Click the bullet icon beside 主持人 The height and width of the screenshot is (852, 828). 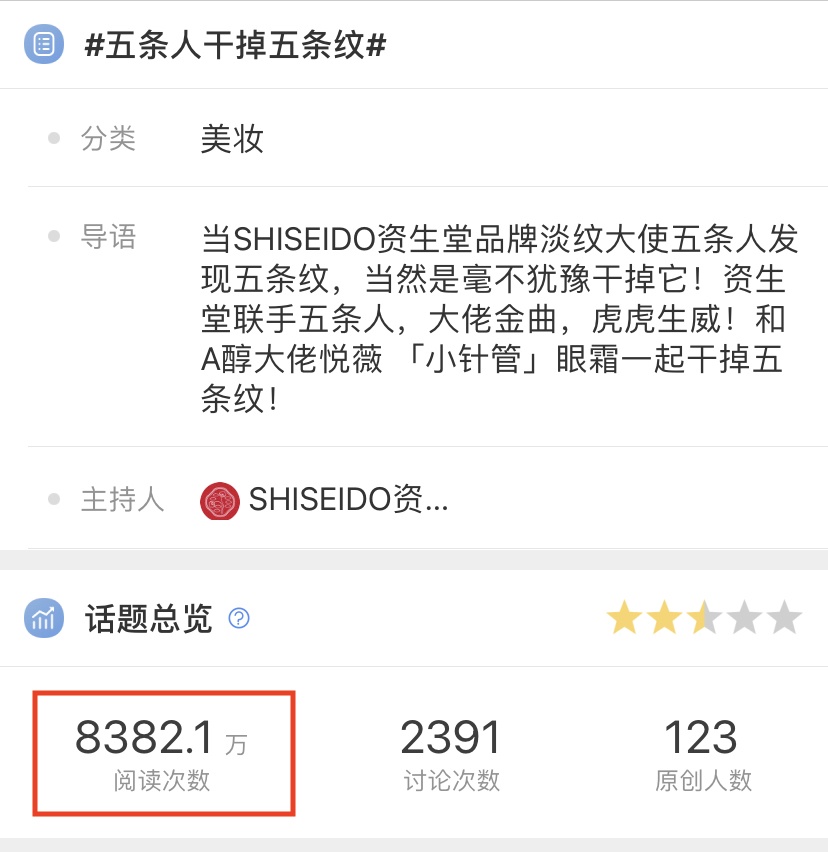[53, 500]
